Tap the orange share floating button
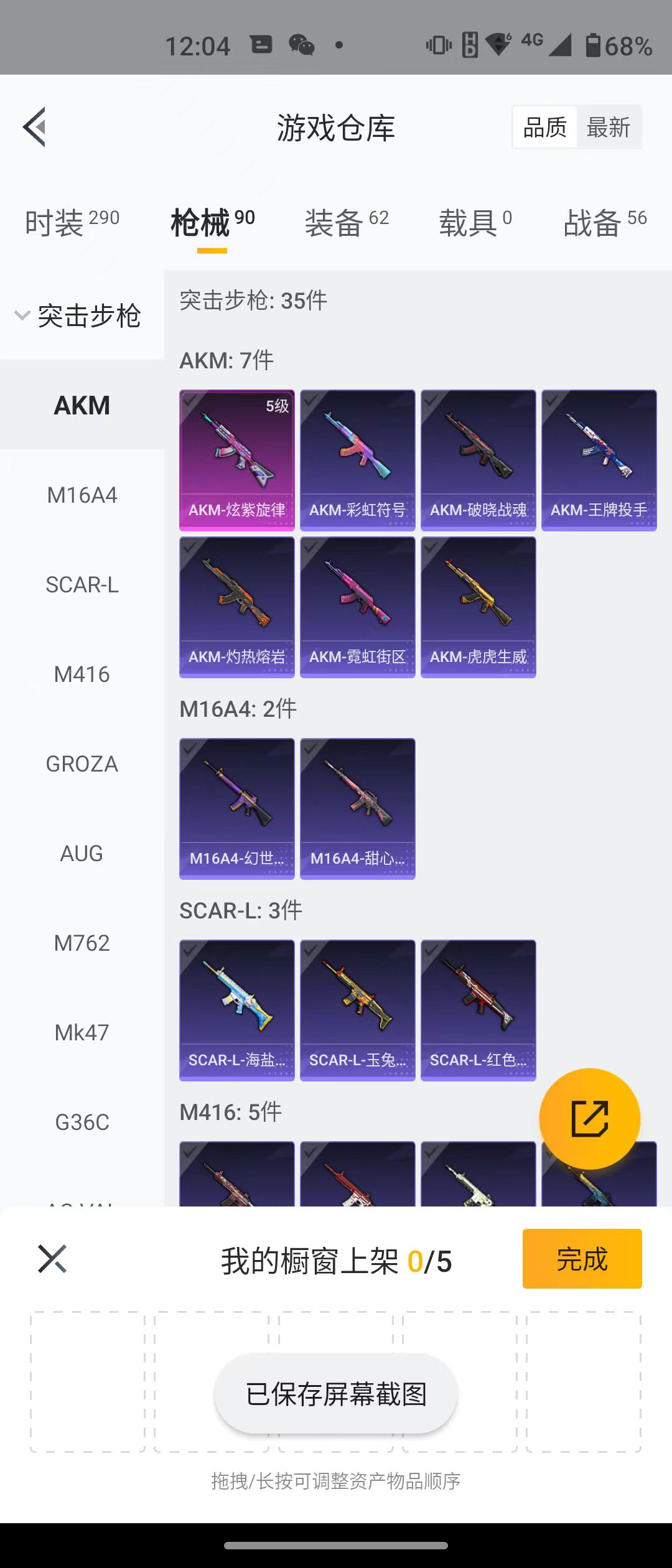The height and width of the screenshot is (1568, 672). coord(589,1119)
